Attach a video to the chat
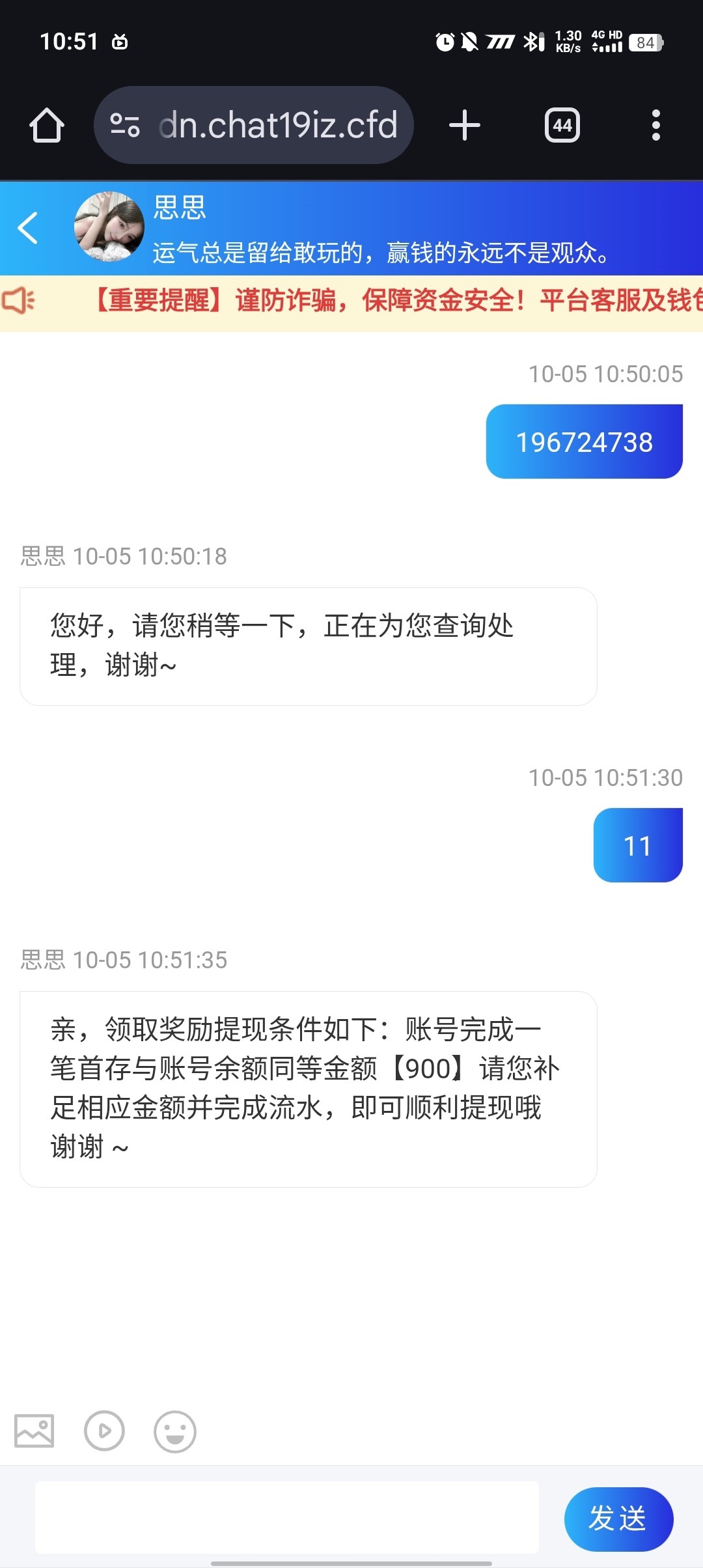Viewport: 703px width, 1568px height. pos(104,1431)
